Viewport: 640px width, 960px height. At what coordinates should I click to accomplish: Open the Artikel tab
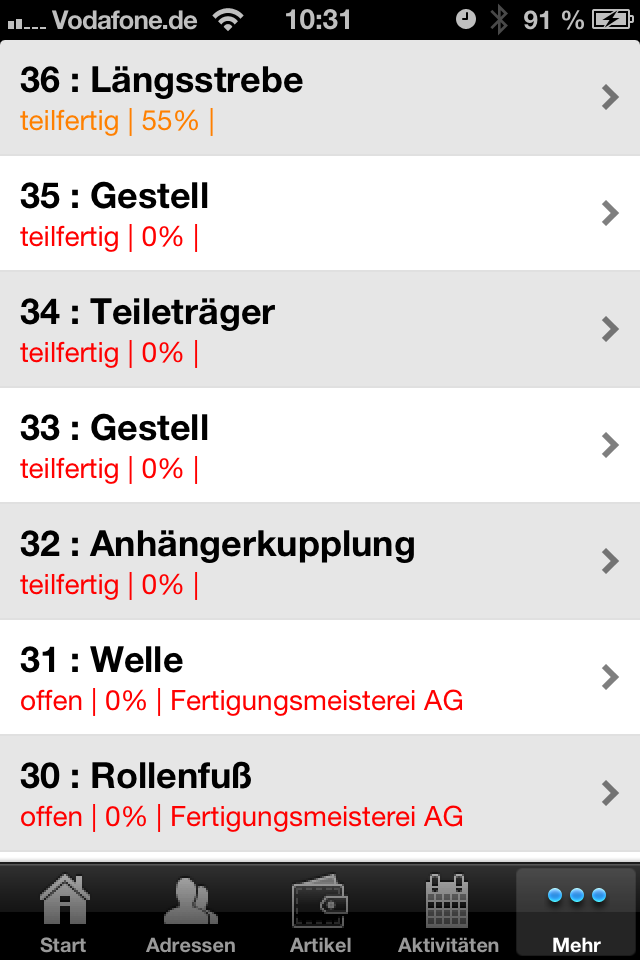(320, 912)
